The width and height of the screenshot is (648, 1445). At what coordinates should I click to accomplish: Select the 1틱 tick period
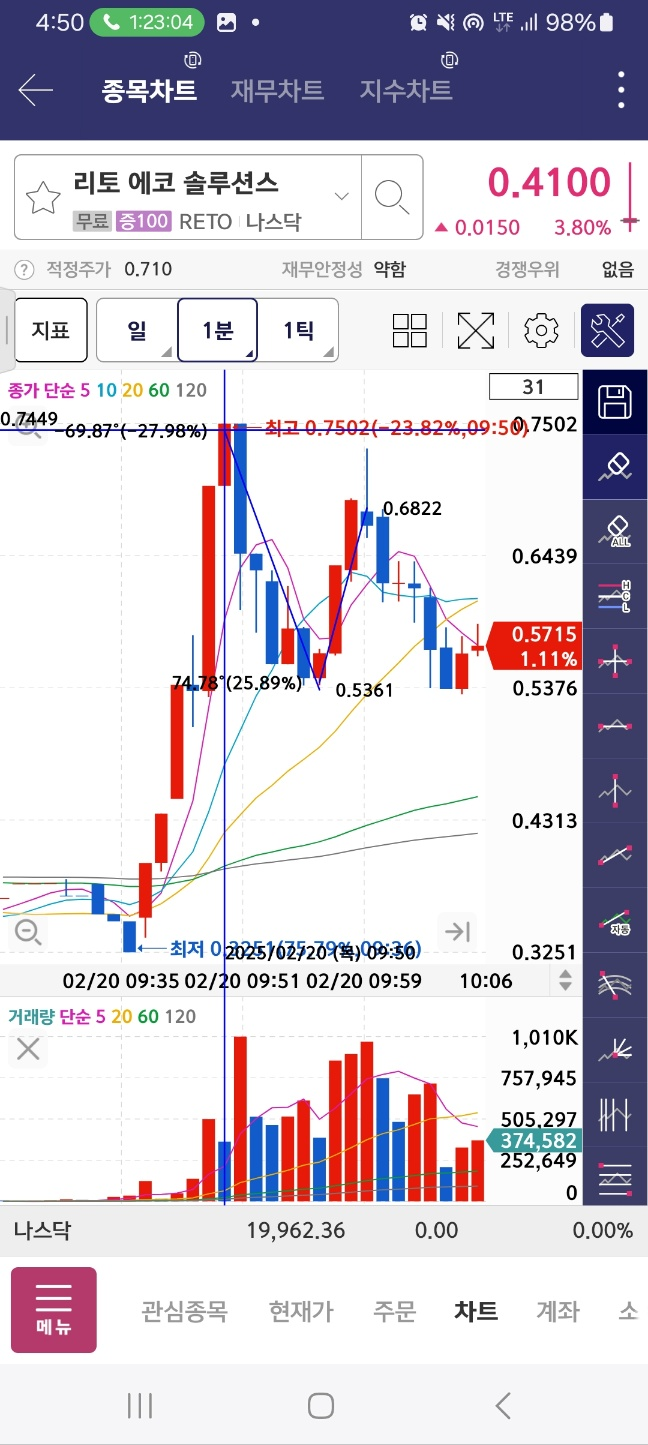pyautogui.click(x=298, y=329)
